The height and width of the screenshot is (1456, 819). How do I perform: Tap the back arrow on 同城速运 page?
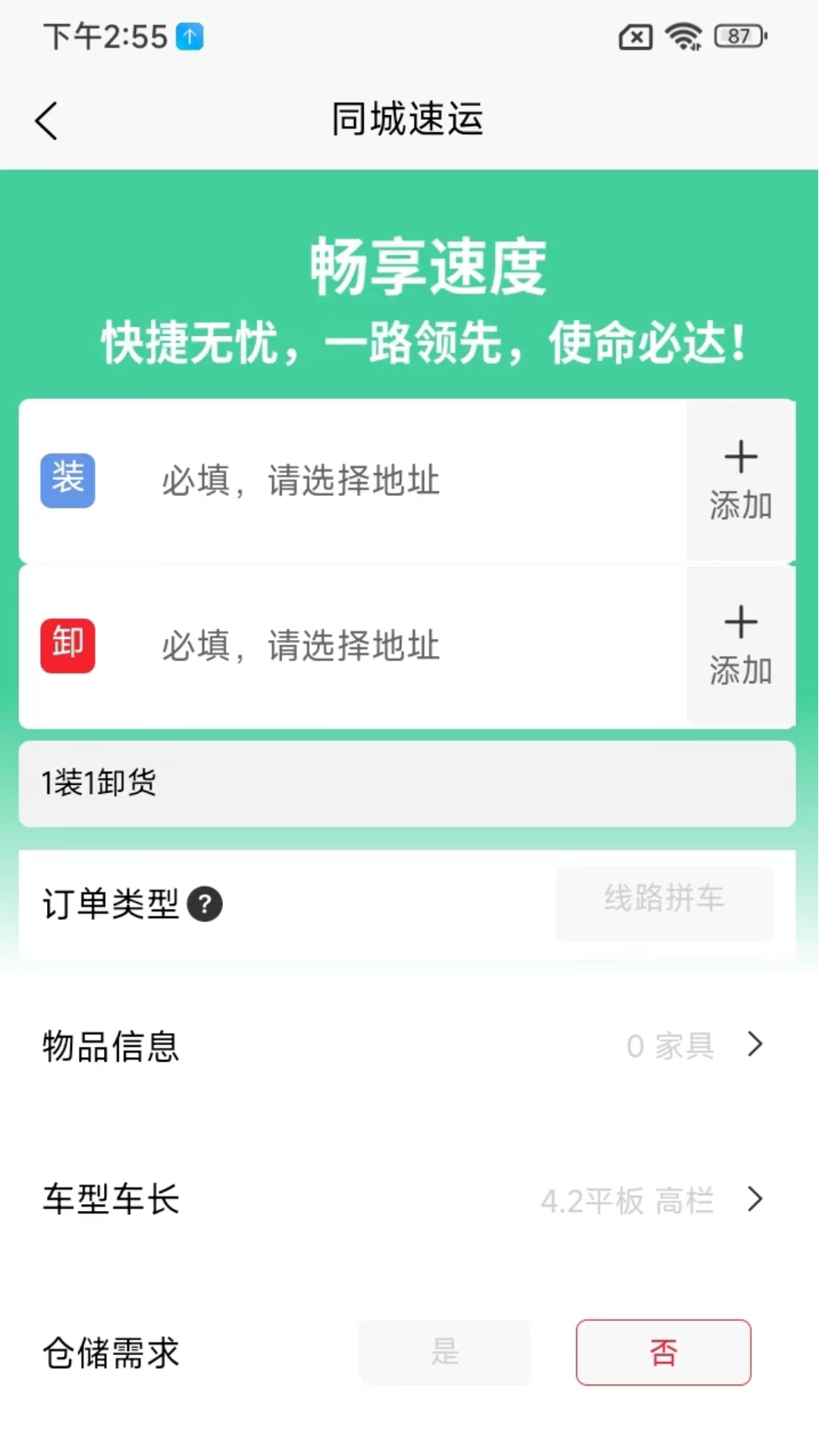pos(45,119)
